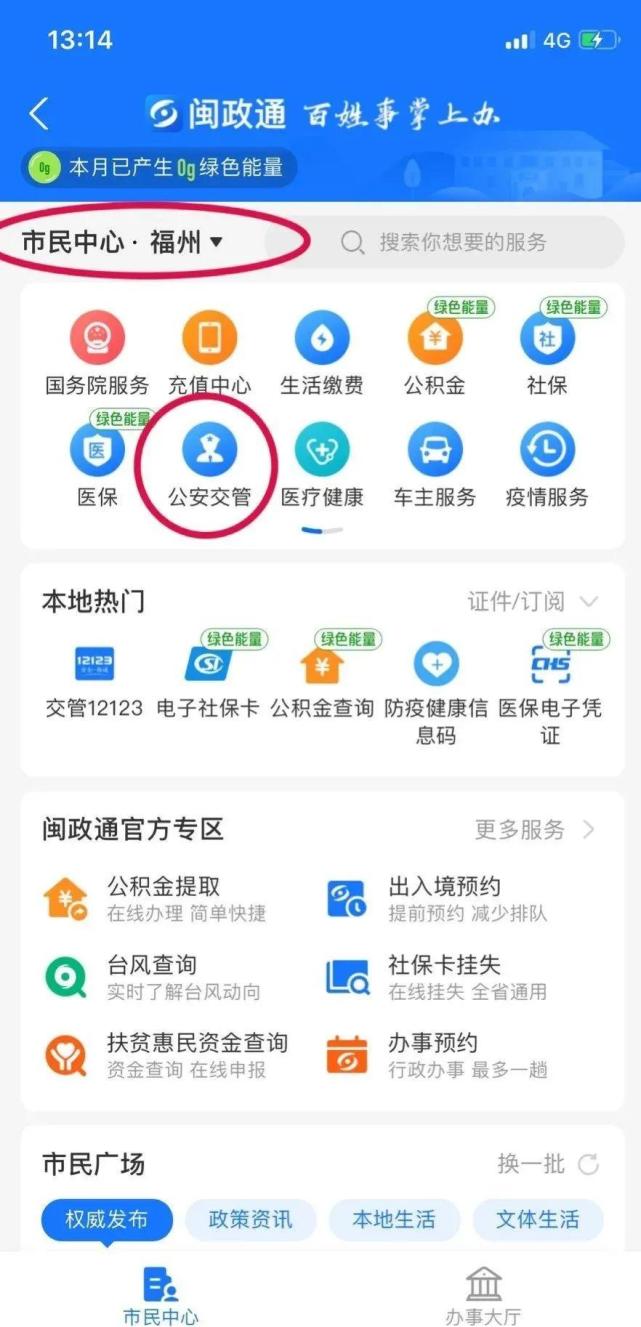
Task: View 更多服务 in 闽政通官方专区
Action: pyautogui.click(x=534, y=829)
